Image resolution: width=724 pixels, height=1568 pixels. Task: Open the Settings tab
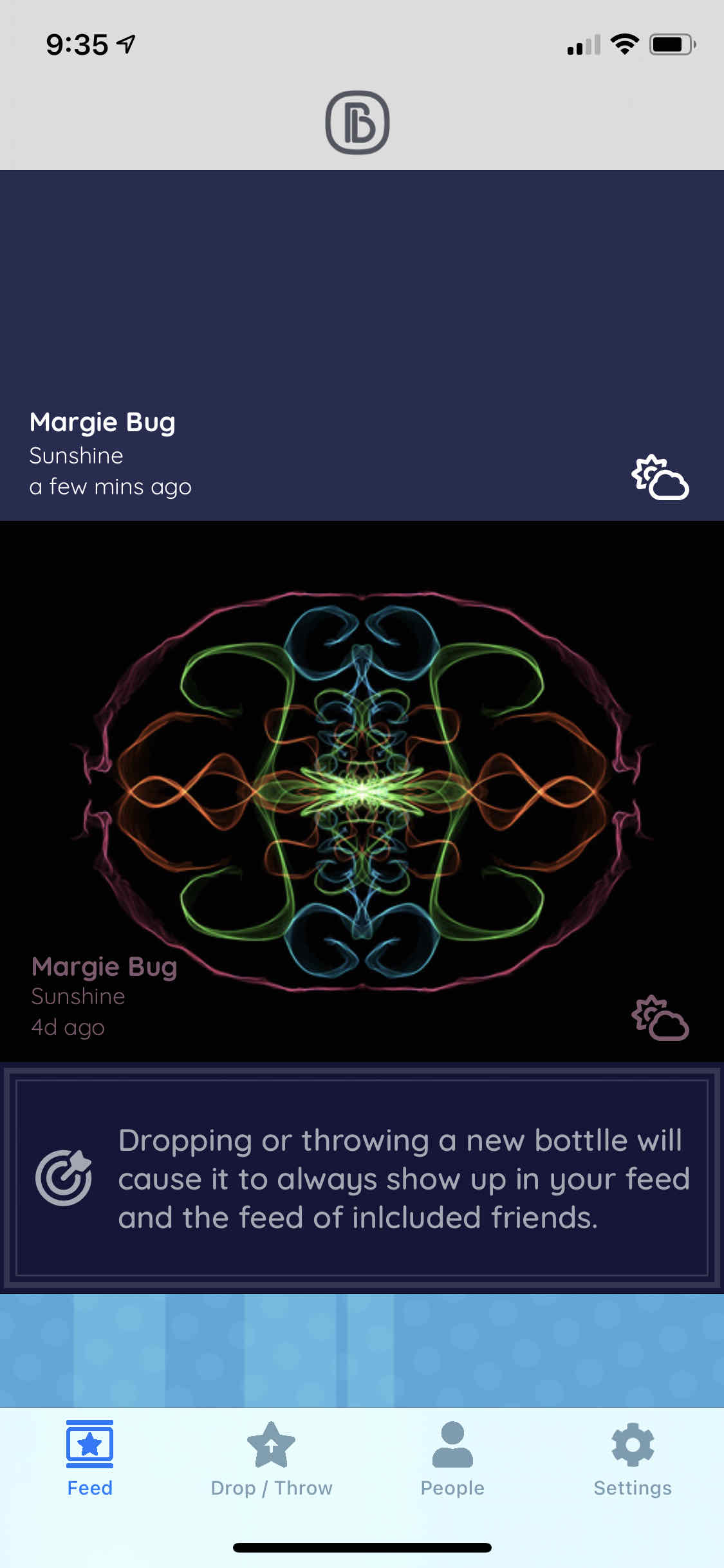pyautogui.click(x=633, y=1459)
